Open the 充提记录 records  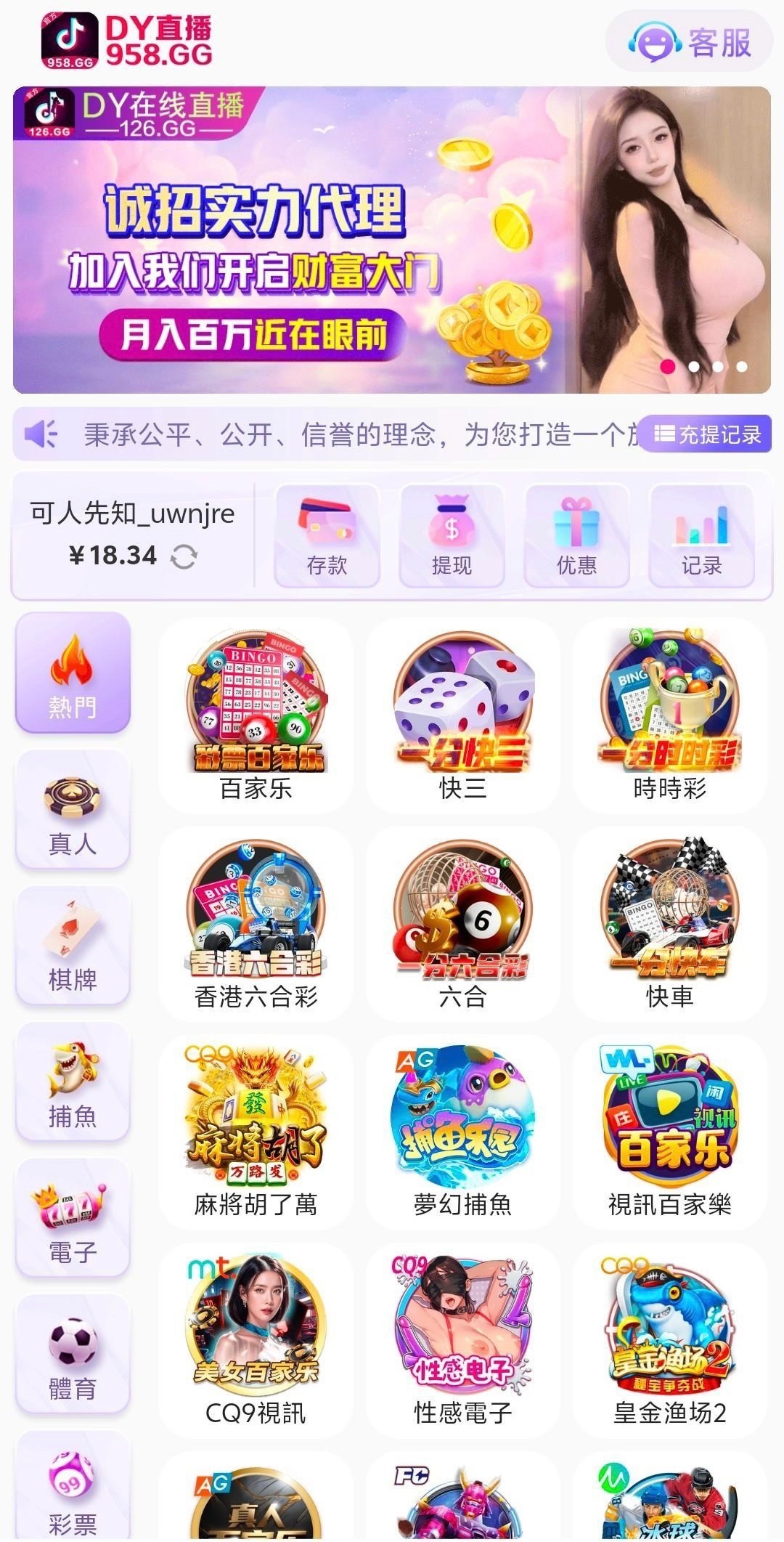click(707, 434)
